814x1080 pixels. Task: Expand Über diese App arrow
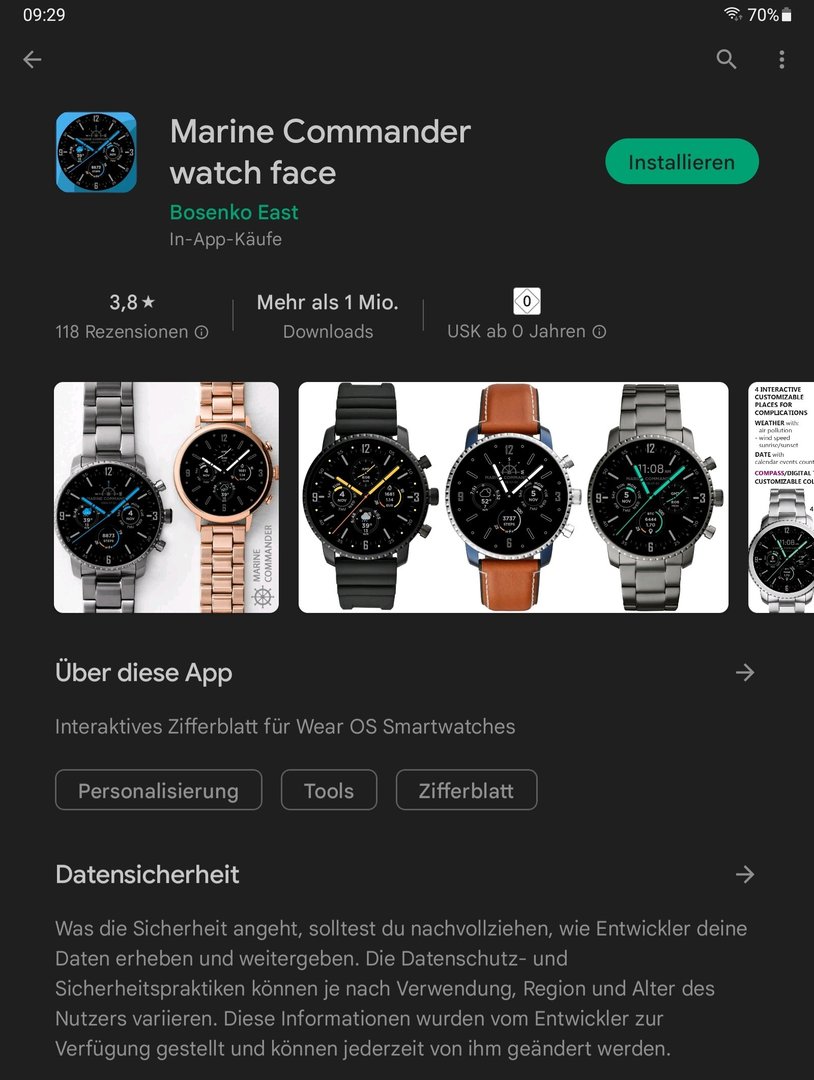coord(744,673)
